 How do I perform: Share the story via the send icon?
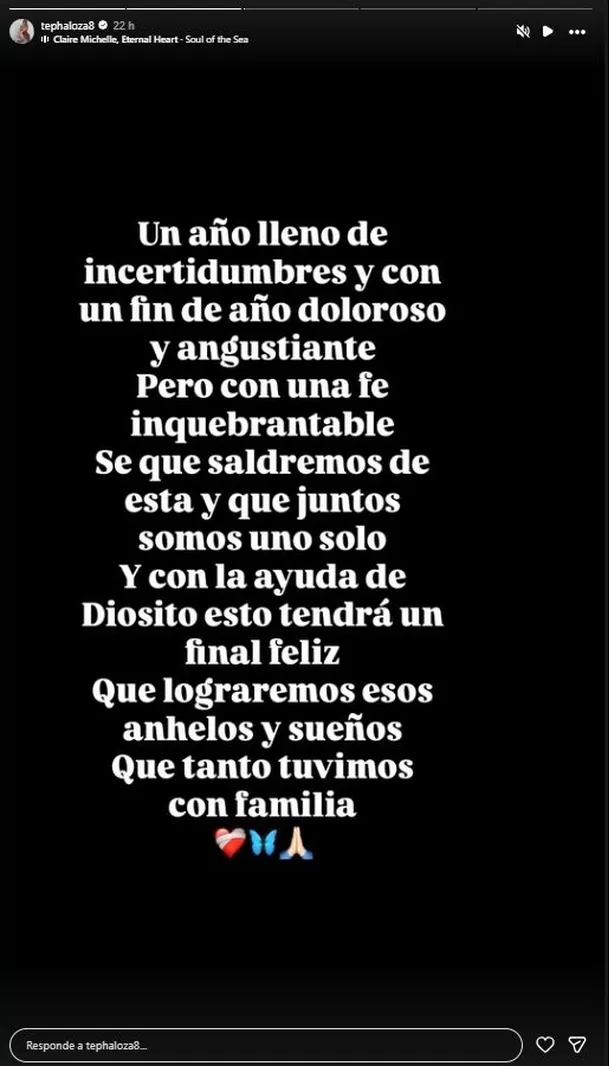coord(577,1045)
